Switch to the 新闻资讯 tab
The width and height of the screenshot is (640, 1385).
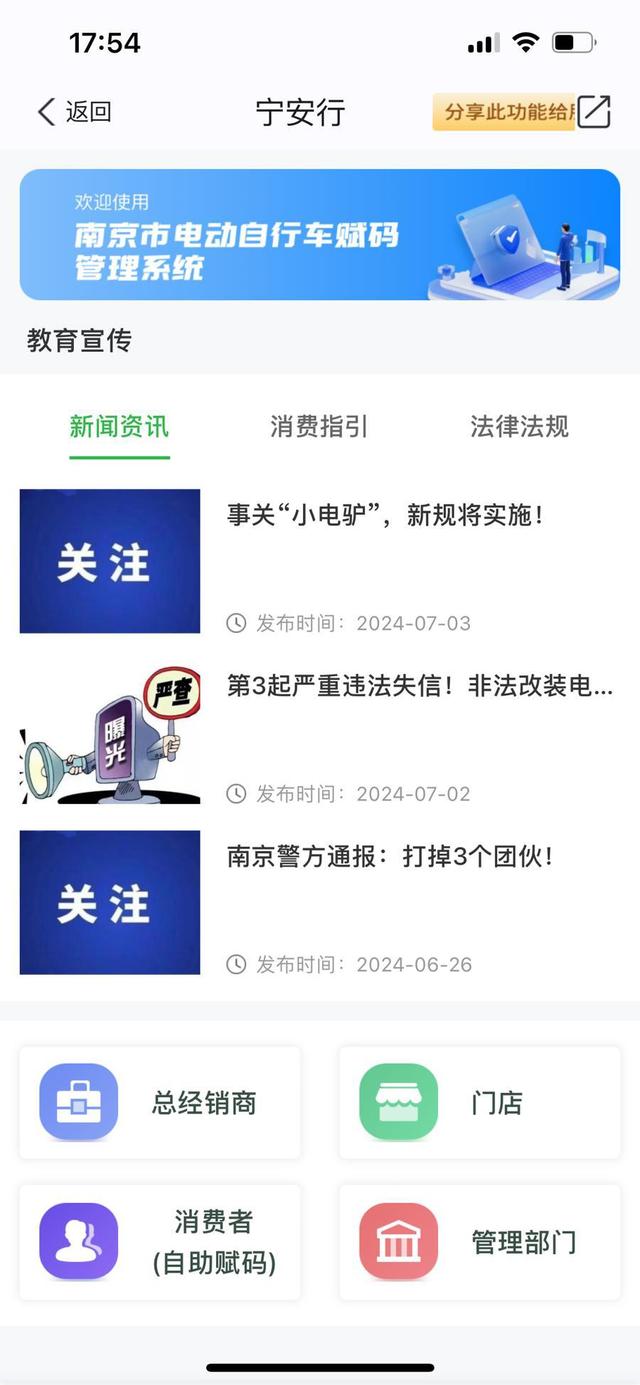119,427
